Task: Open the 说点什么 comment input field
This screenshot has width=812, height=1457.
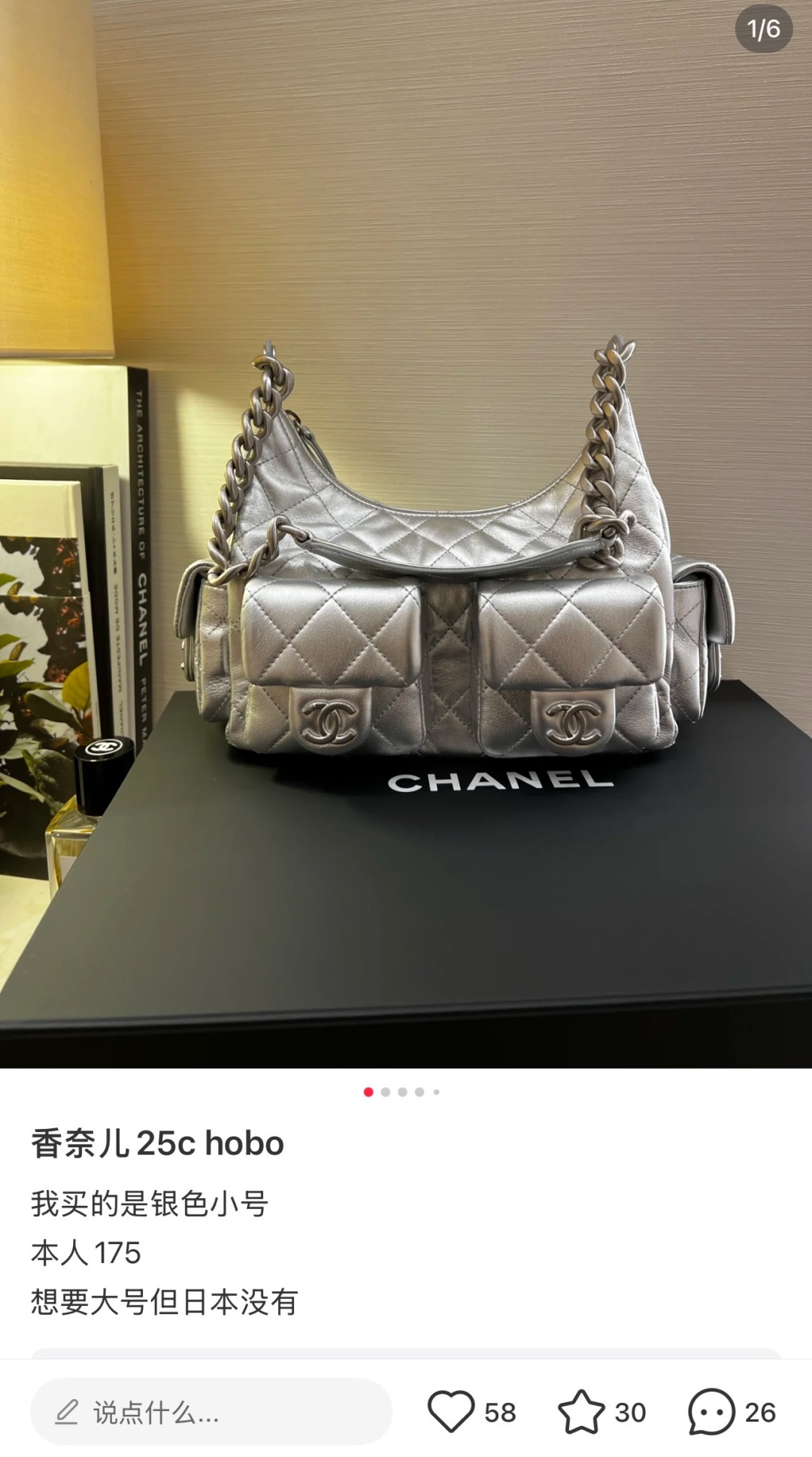Action: 211,1412
